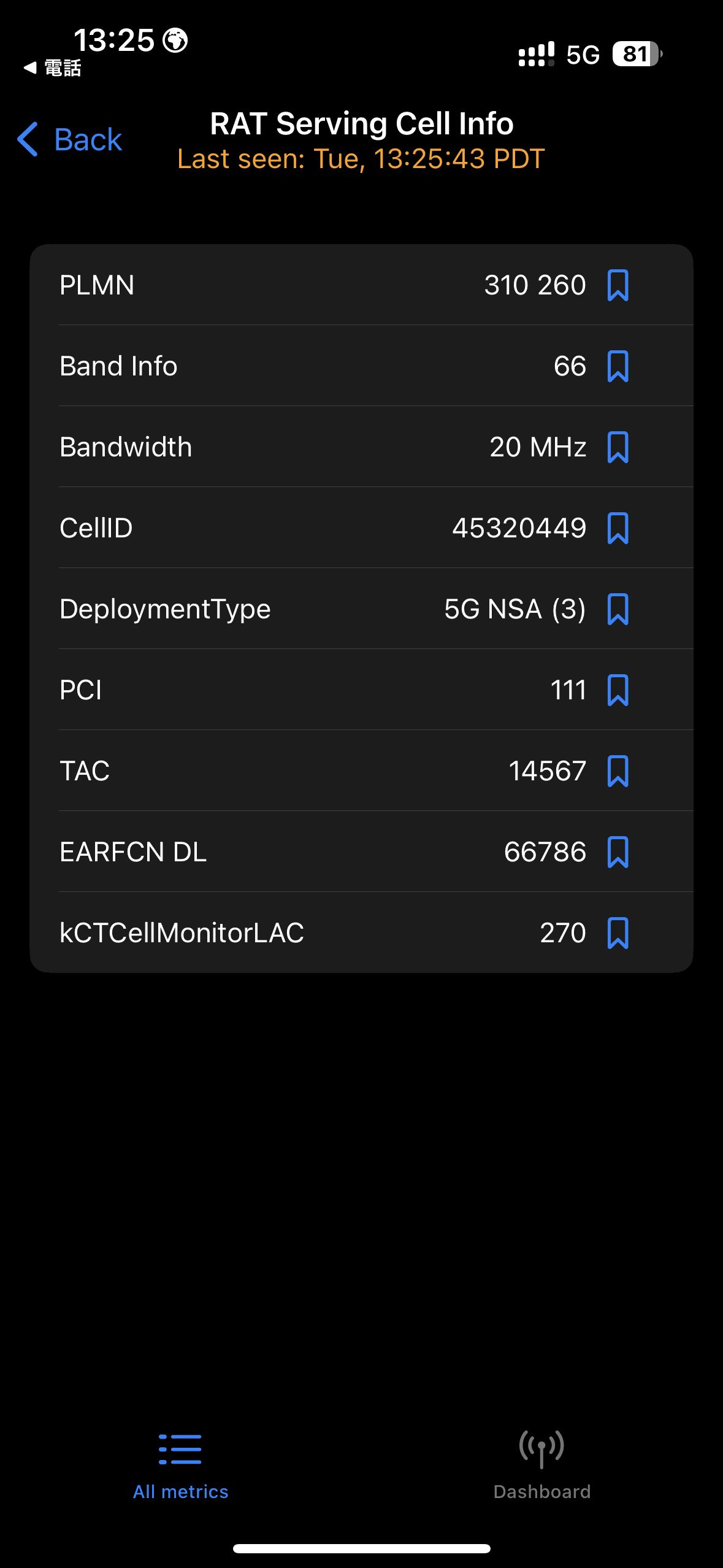Tap the Last seen timestamp text
Screen dimensions: 723x1568
click(361, 159)
